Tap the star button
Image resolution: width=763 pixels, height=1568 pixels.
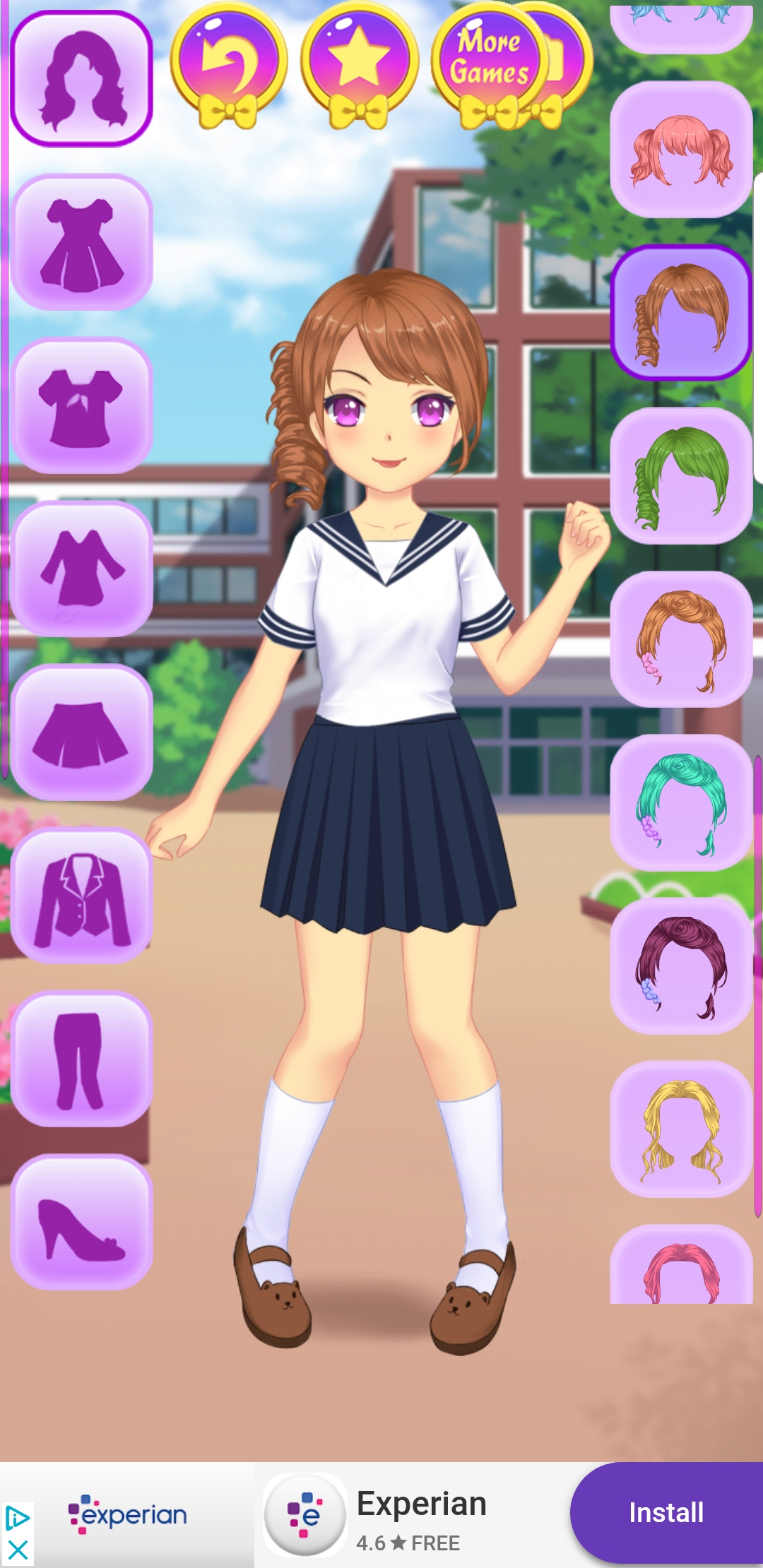click(x=360, y=65)
